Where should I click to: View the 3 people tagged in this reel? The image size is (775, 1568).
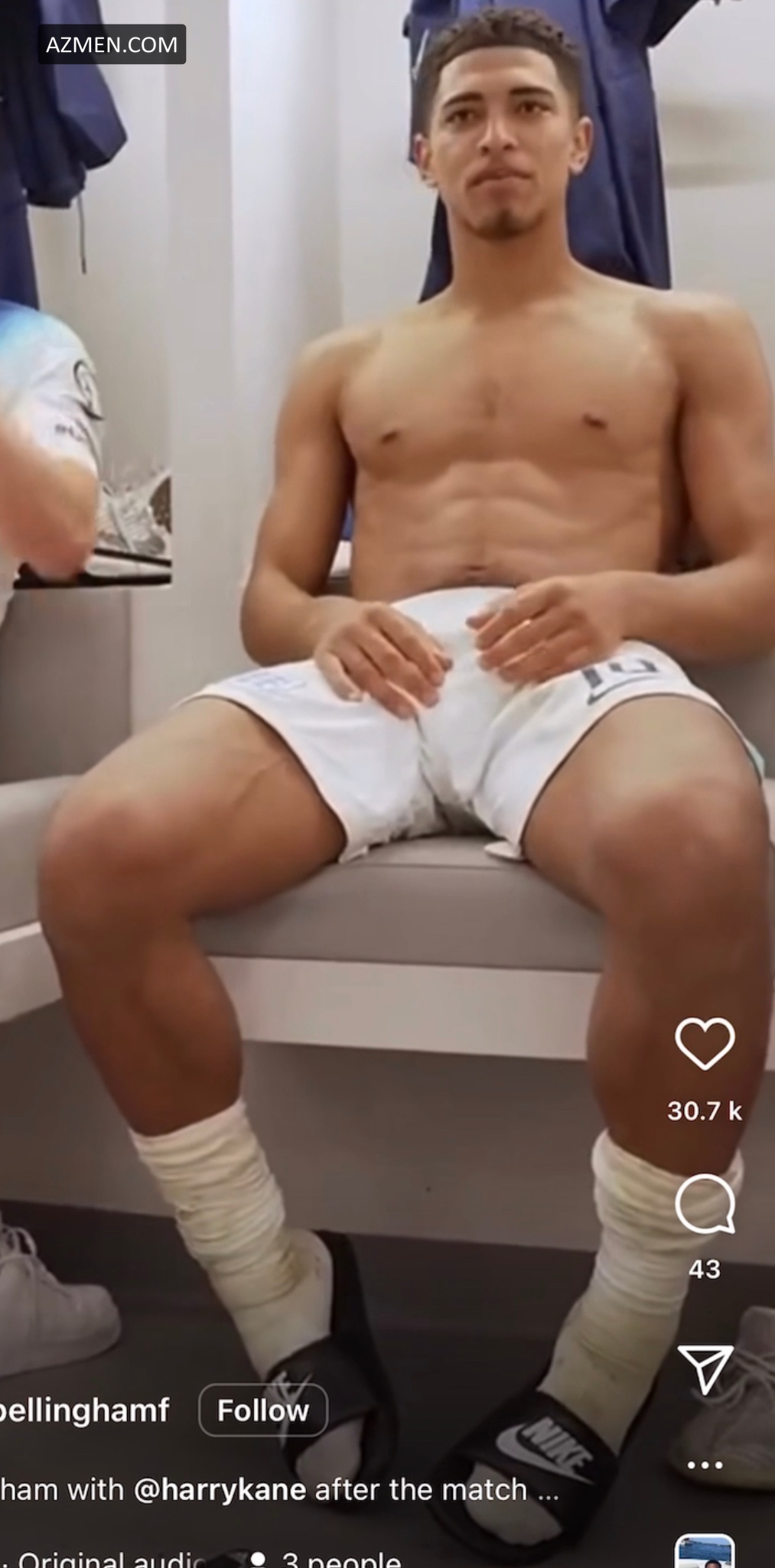(x=329, y=1557)
